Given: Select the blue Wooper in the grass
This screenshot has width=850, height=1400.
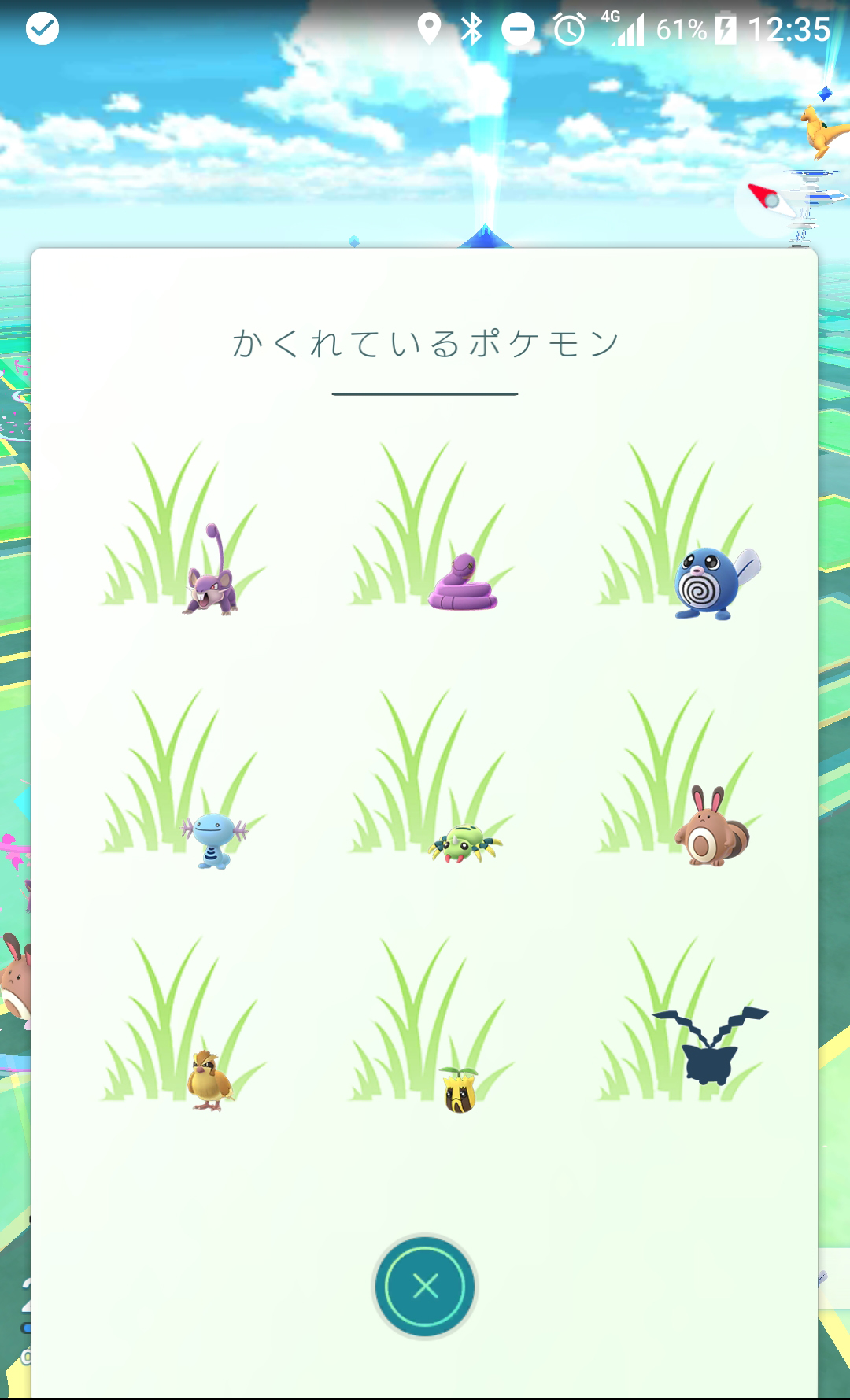Looking at the screenshot, I should click(213, 839).
